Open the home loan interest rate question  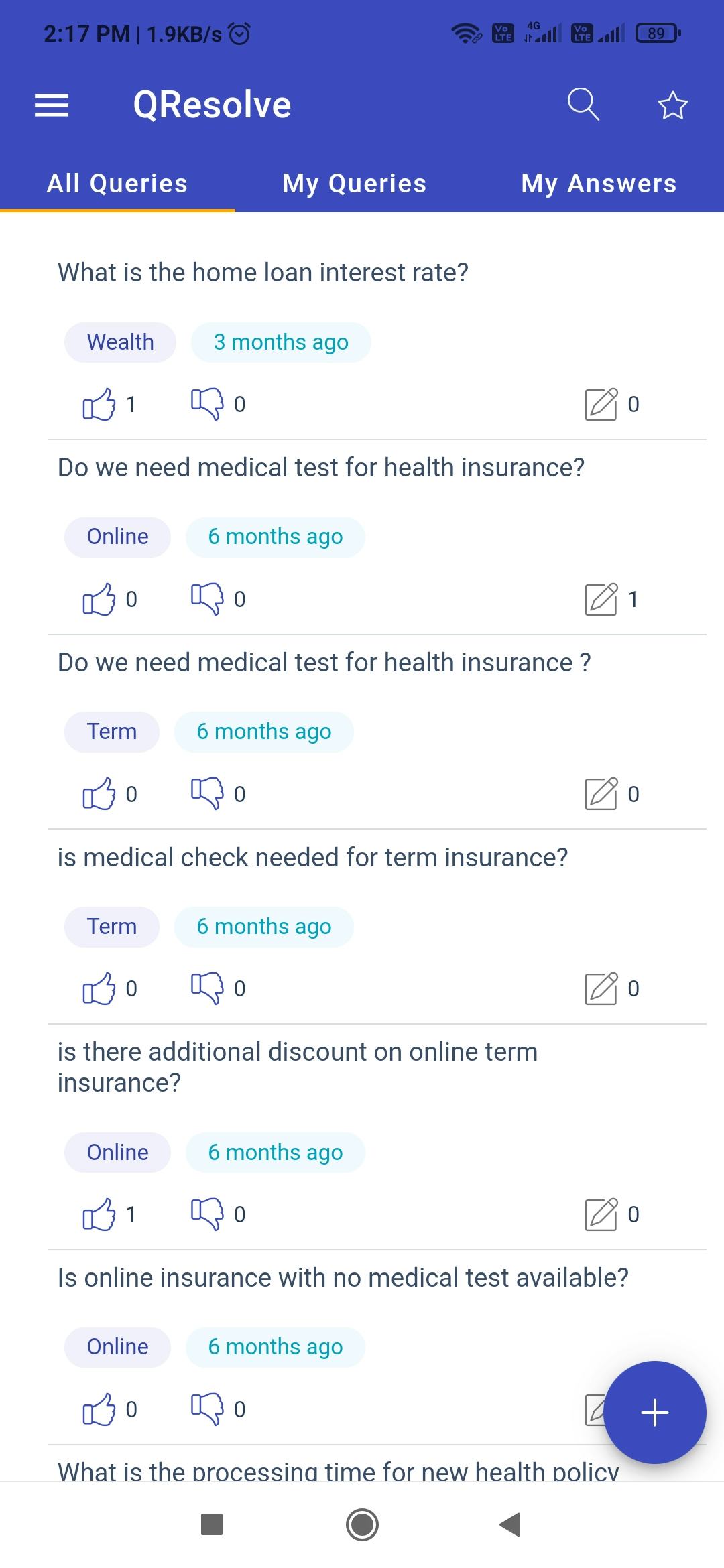click(x=262, y=272)
